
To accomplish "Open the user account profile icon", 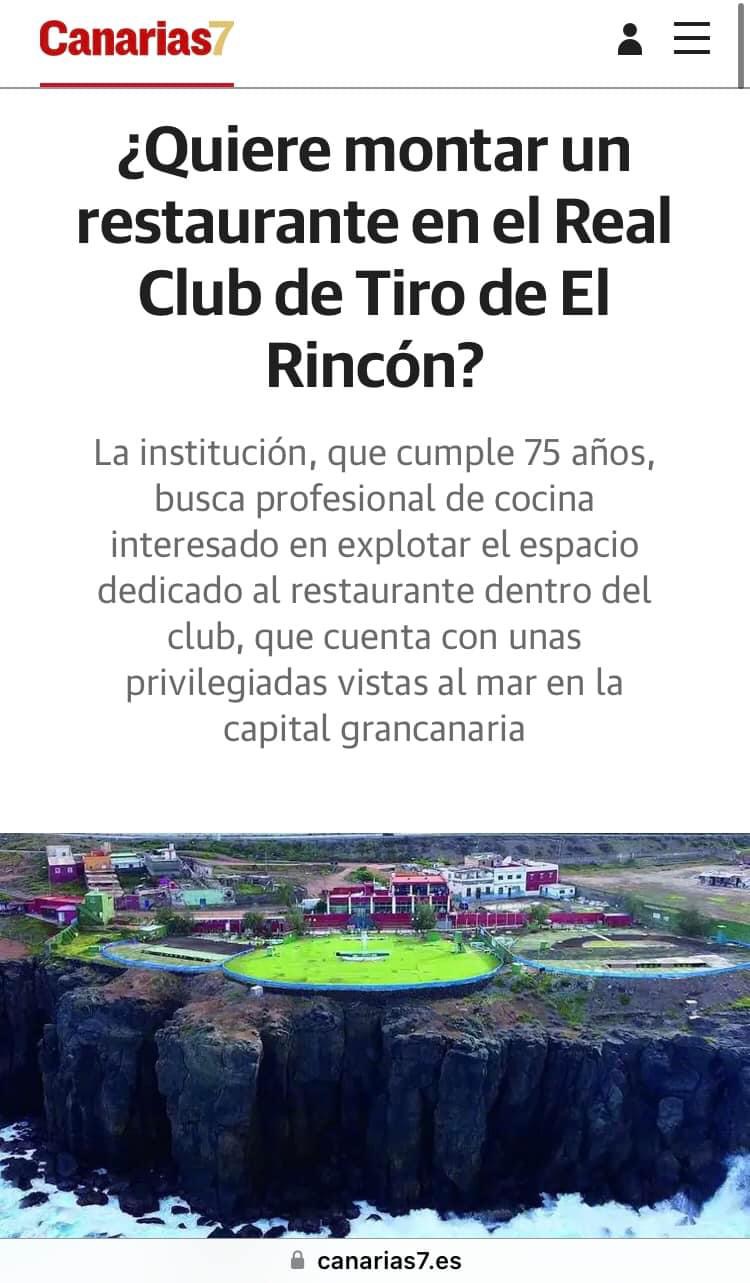I will [x=629, y=40].
